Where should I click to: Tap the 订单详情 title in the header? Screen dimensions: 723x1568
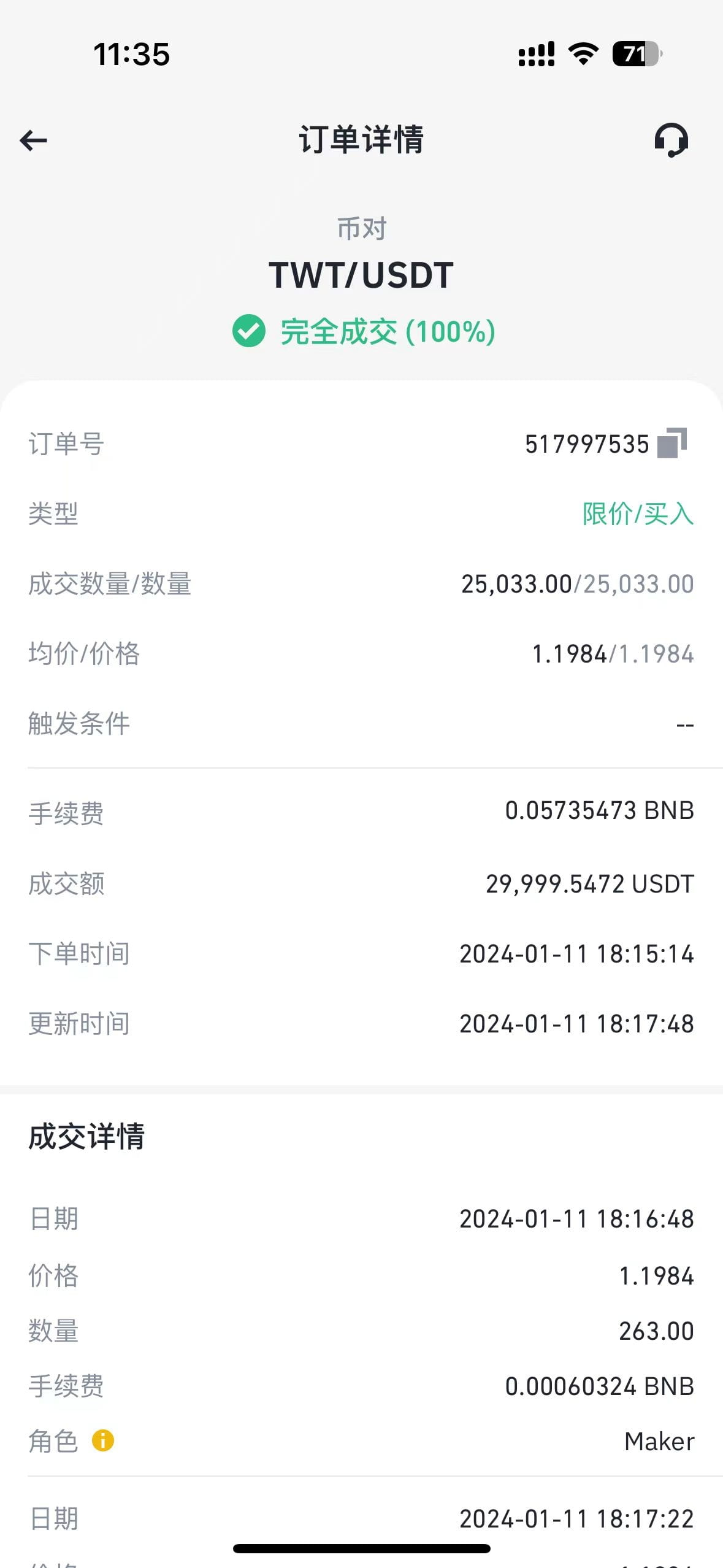[x=361, y=140]
